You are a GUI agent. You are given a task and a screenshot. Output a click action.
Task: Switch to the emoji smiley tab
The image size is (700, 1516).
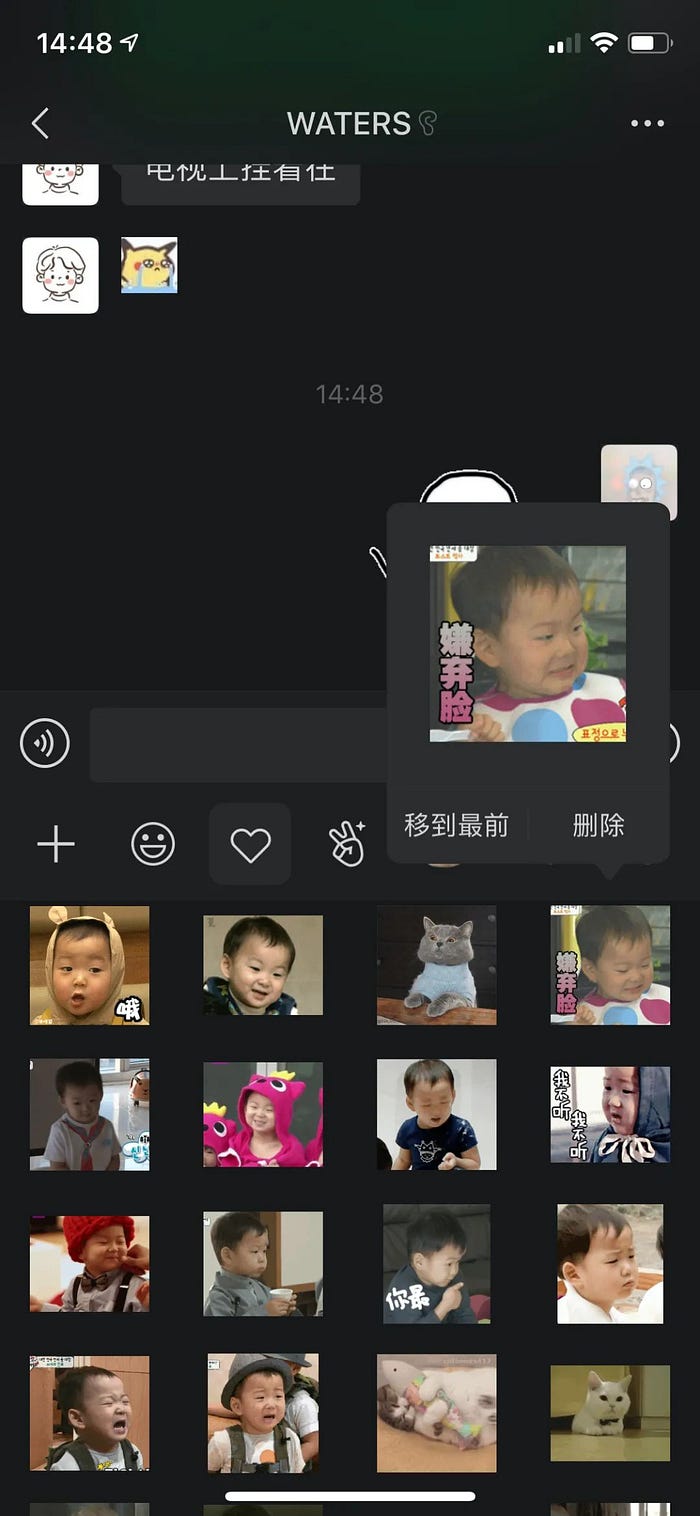coord(153,845)
